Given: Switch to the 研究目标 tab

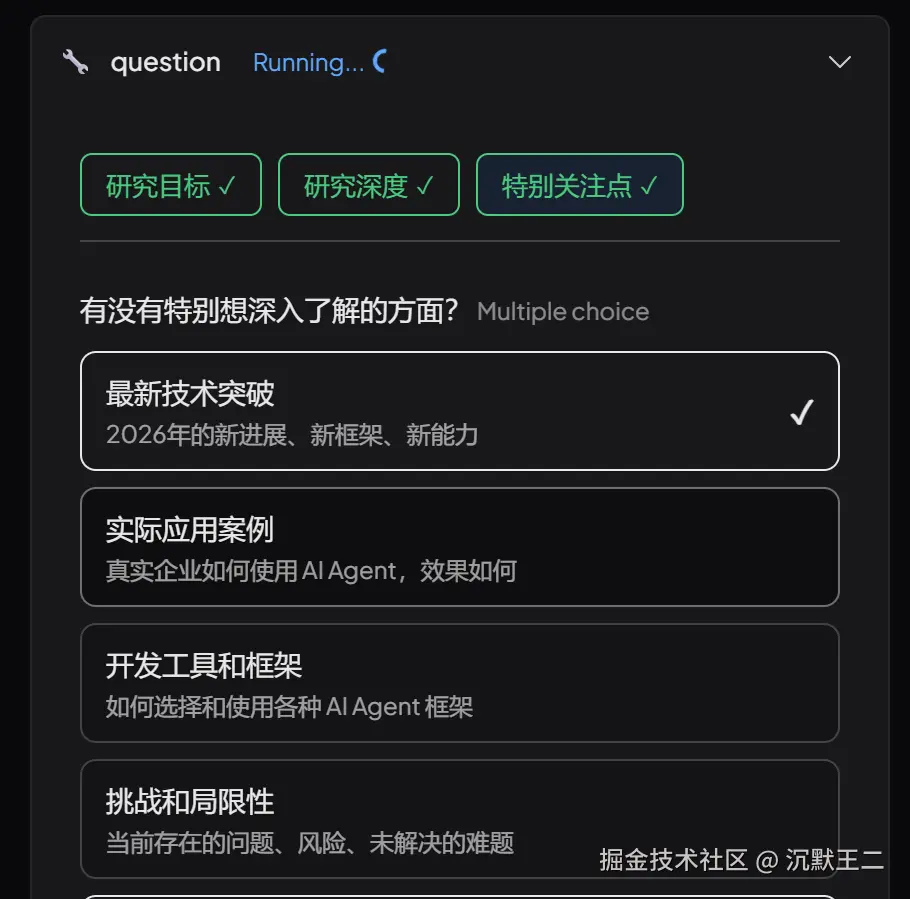Looking at the screenshot, I should coord(170,185).
